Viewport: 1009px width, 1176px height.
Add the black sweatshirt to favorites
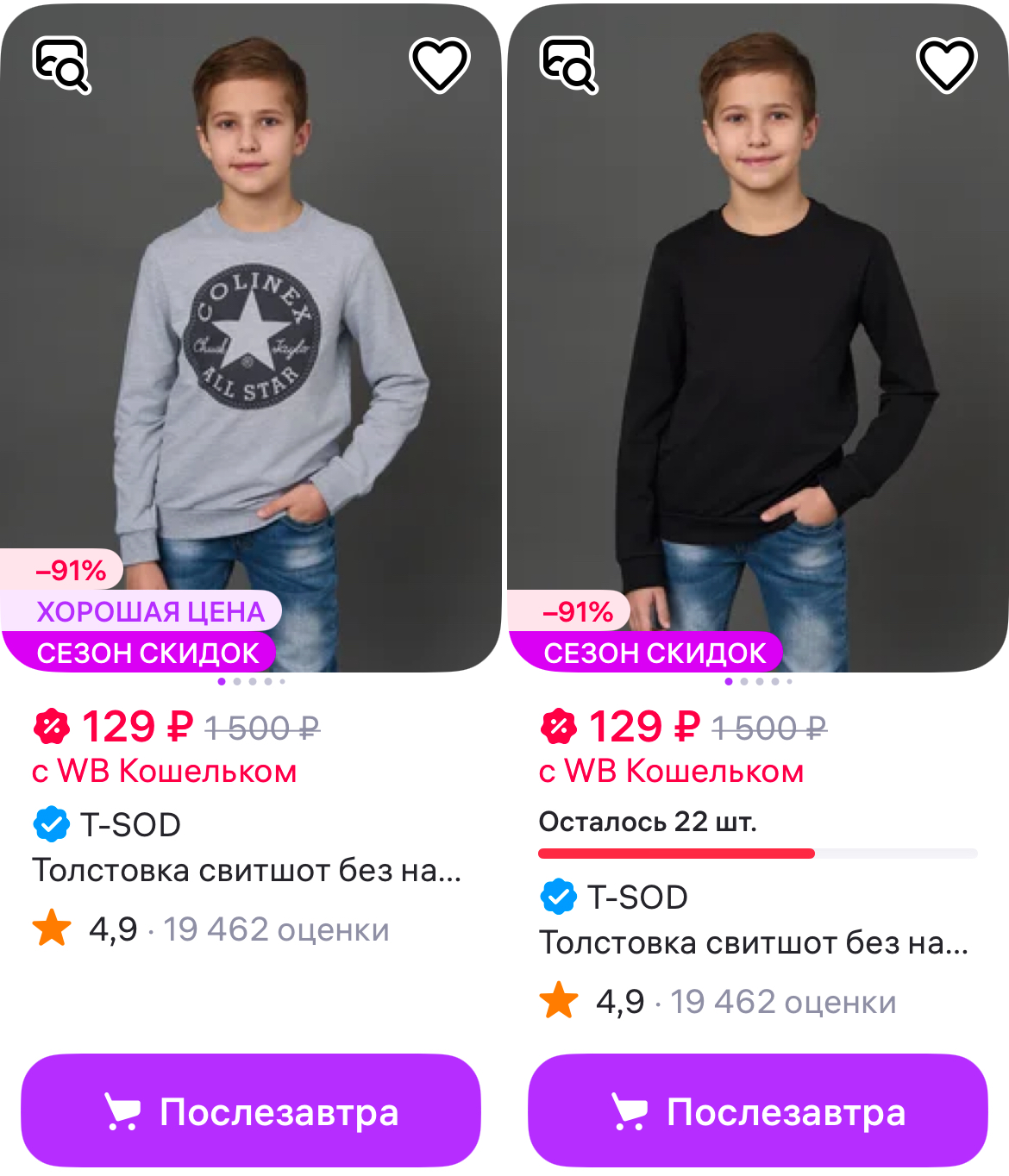click(x=946, y=65)
